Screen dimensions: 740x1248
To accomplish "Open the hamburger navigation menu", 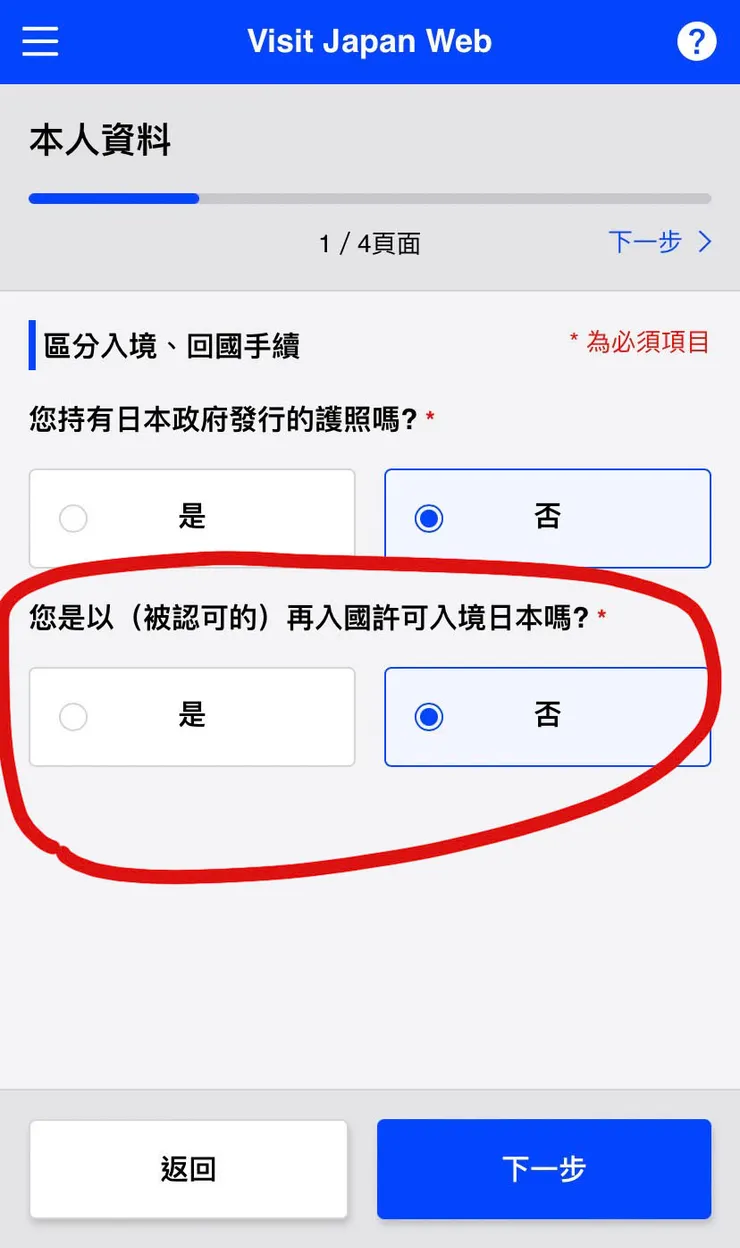I will (x=39, y=41).
